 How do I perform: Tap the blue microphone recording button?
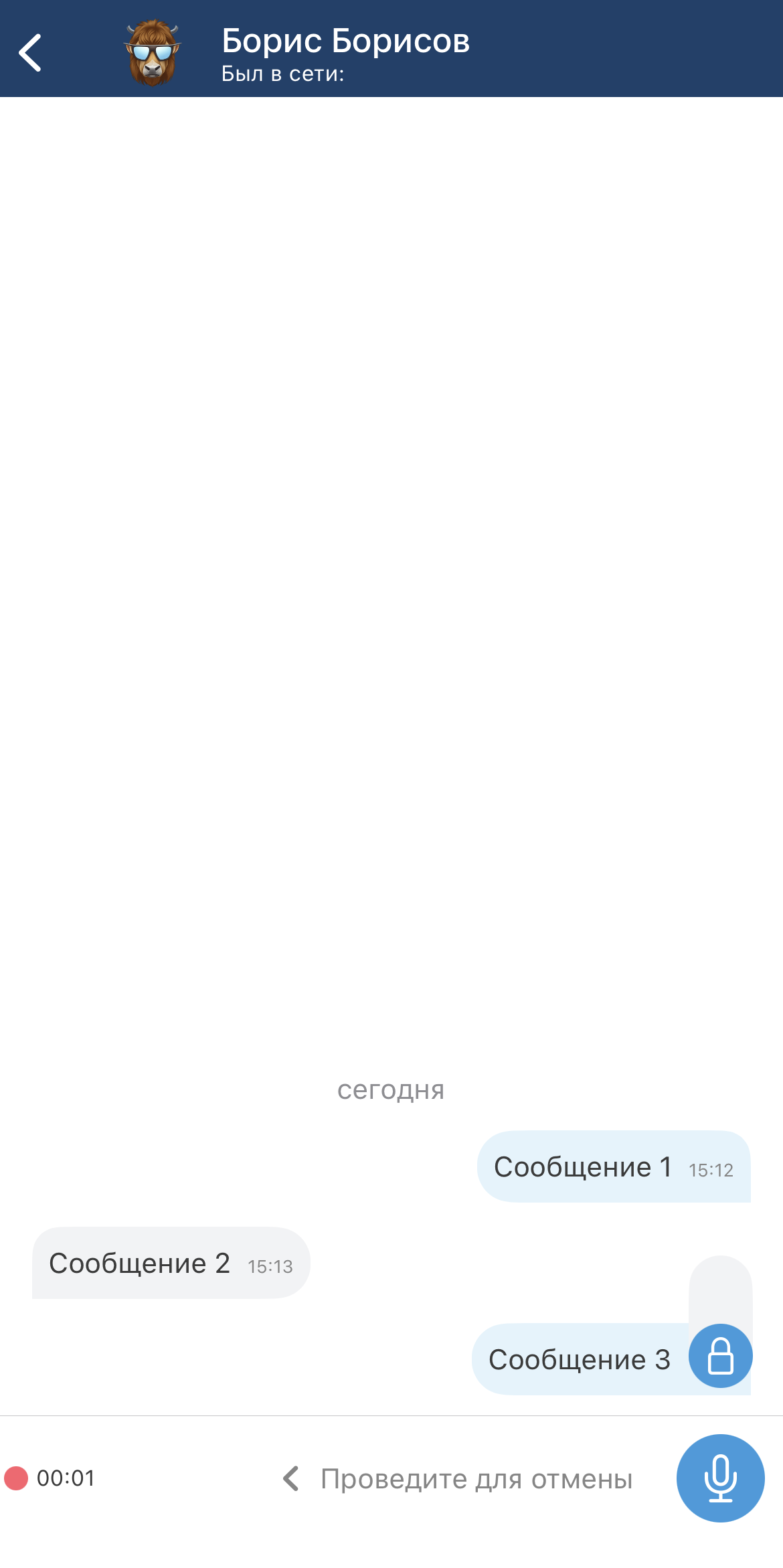720,1478
